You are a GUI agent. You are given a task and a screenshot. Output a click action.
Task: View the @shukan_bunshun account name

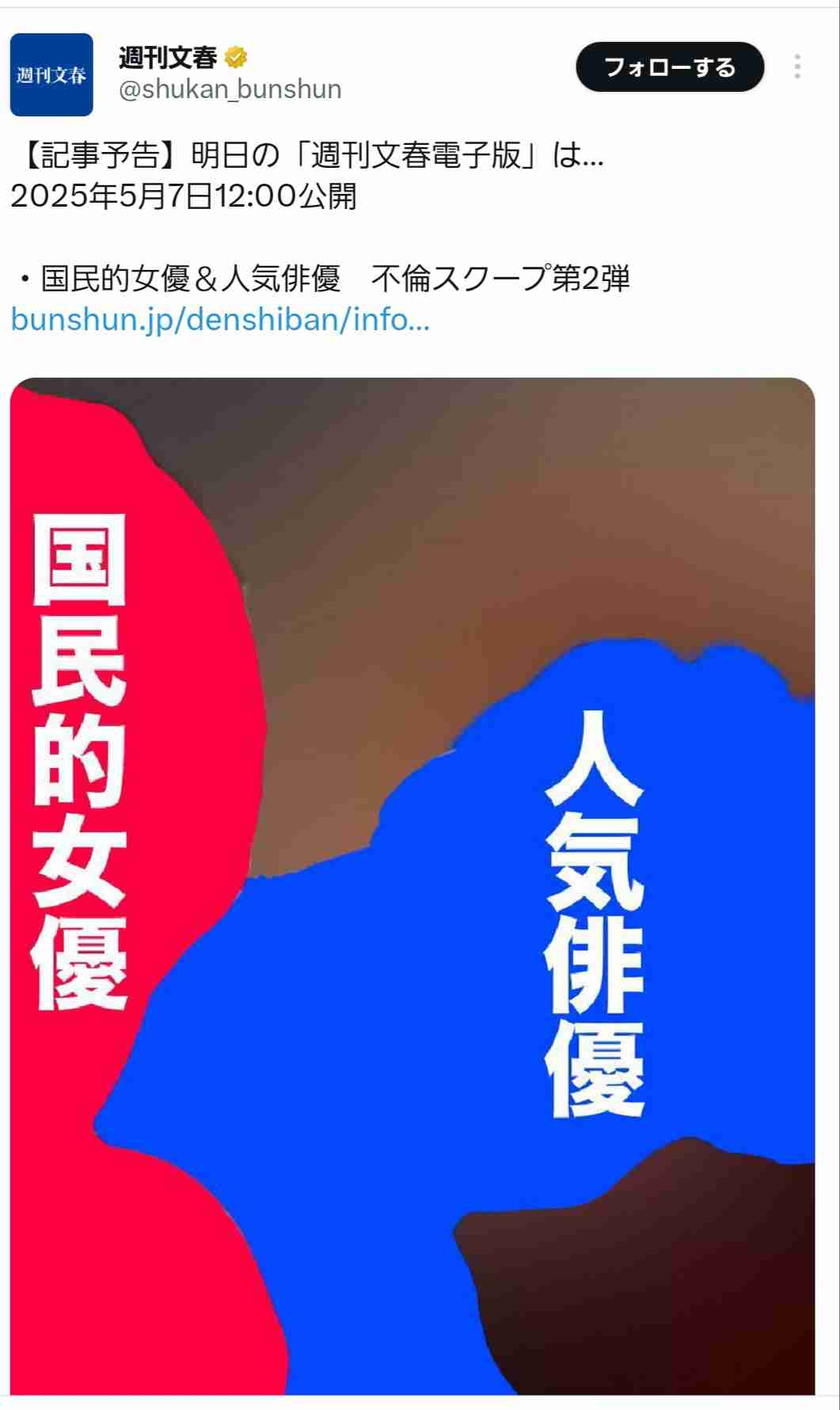(x=230, y=89)
